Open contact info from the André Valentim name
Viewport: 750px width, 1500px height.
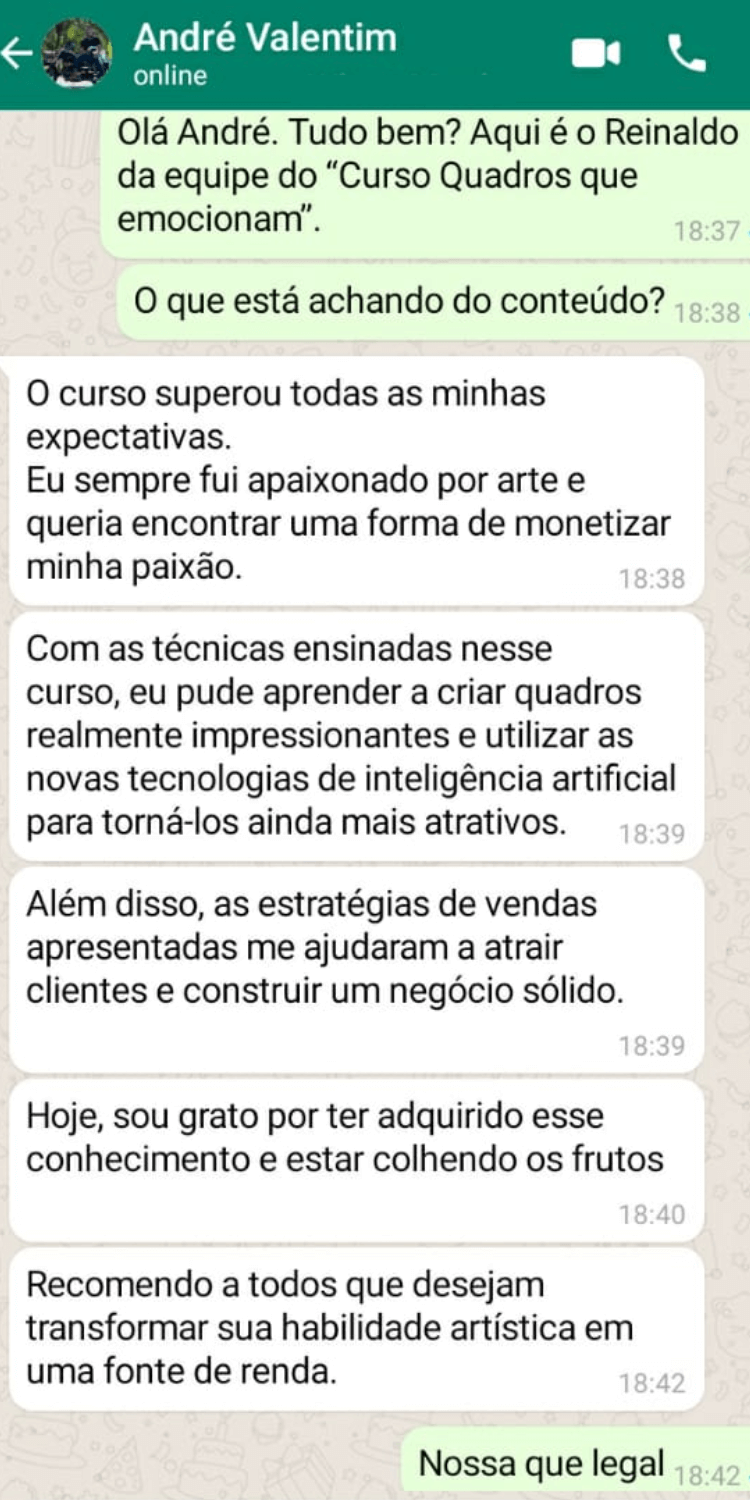click(265, 38)
